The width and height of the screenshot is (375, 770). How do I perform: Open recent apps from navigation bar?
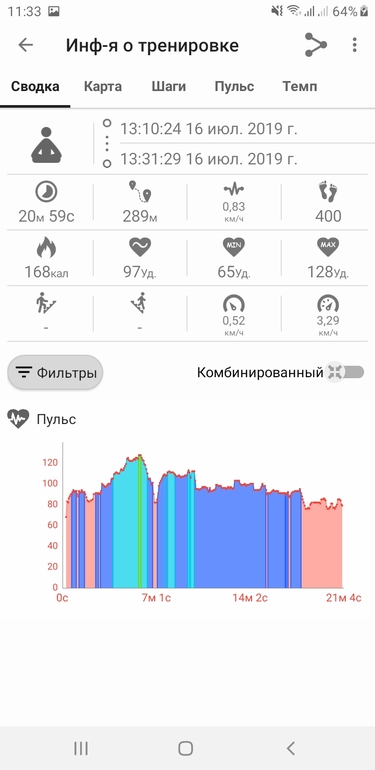81,748
